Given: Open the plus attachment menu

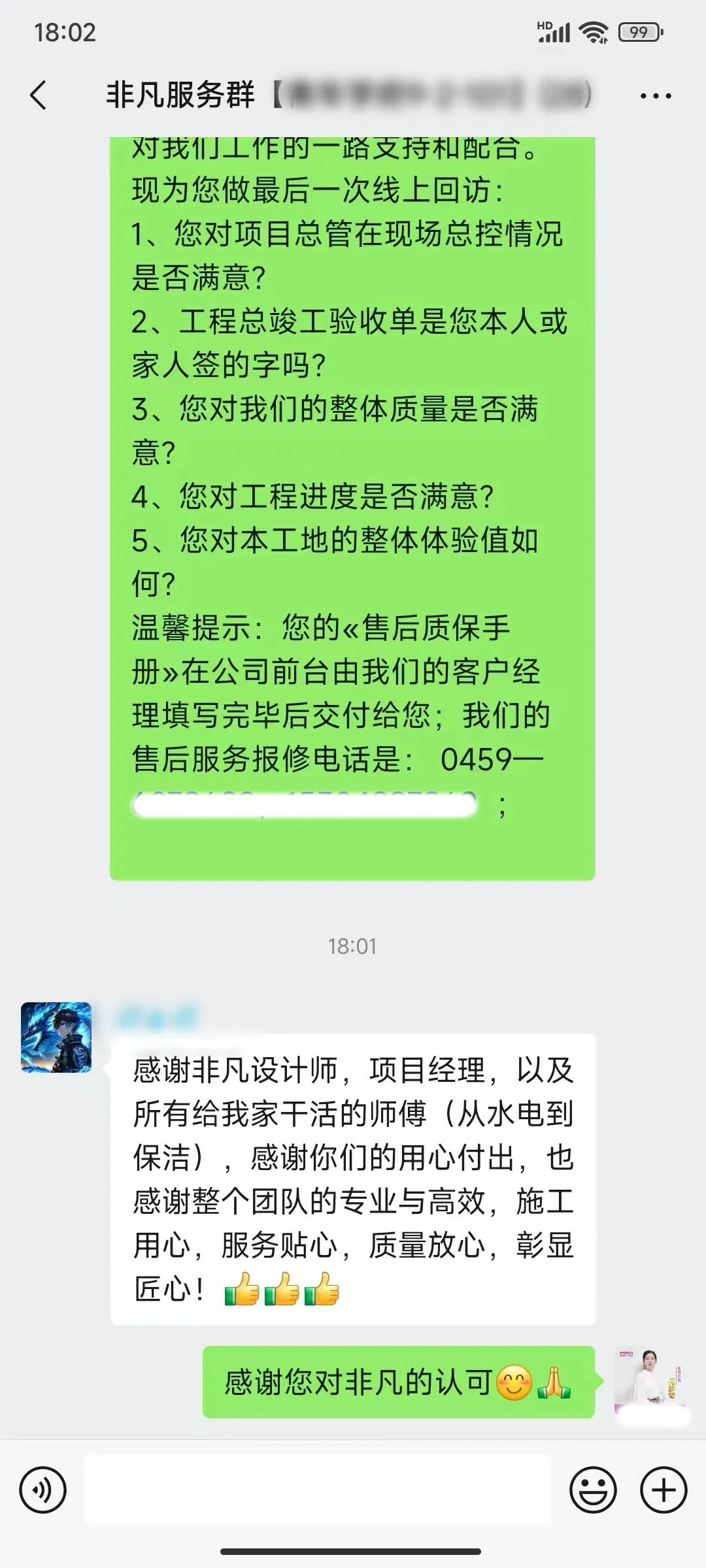Looking at the screenshot, I should click(664, 1491).
